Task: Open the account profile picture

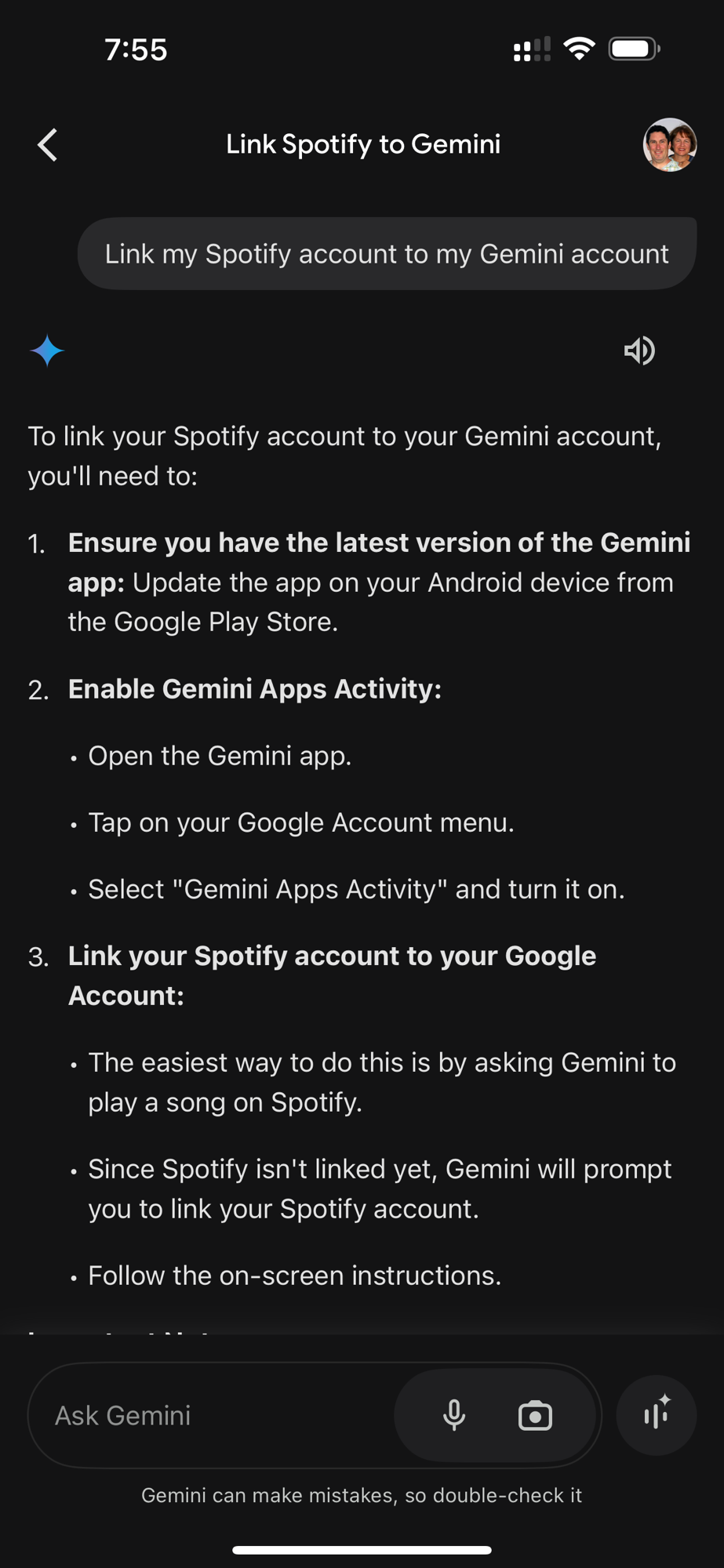Action: click(x=670, y=145)
